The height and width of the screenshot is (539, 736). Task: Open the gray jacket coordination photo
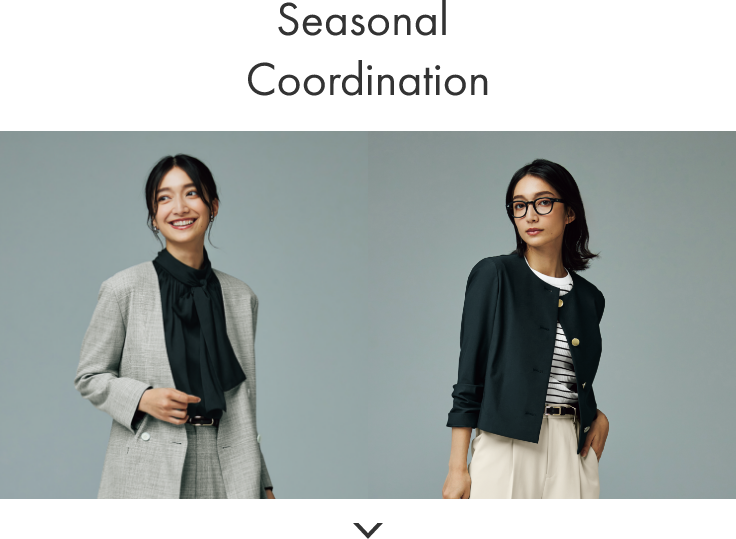coord(184,315)
